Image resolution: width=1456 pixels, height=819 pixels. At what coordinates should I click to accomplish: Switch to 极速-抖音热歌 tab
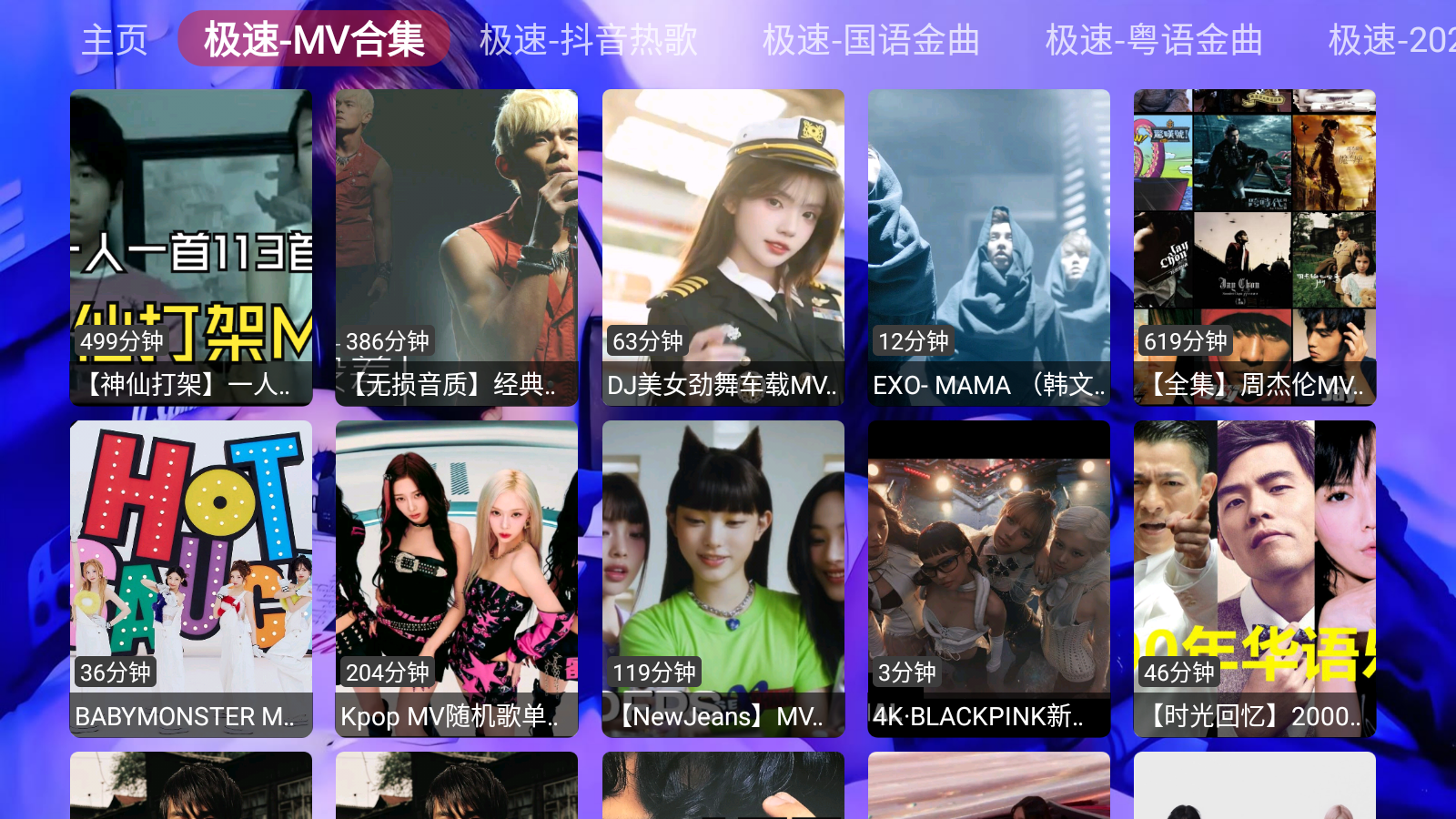click(589, 40)
